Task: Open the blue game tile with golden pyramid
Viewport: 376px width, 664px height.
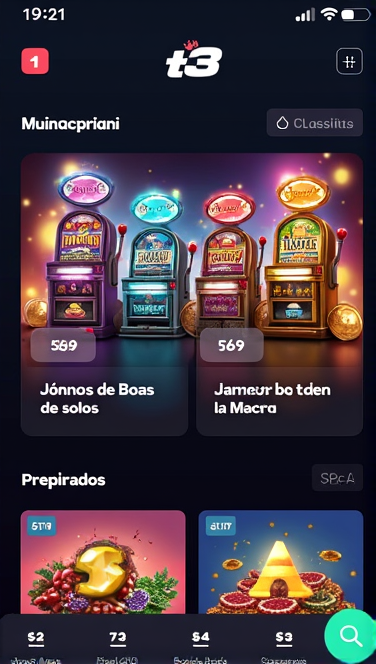Action: [x=281, y=562]
